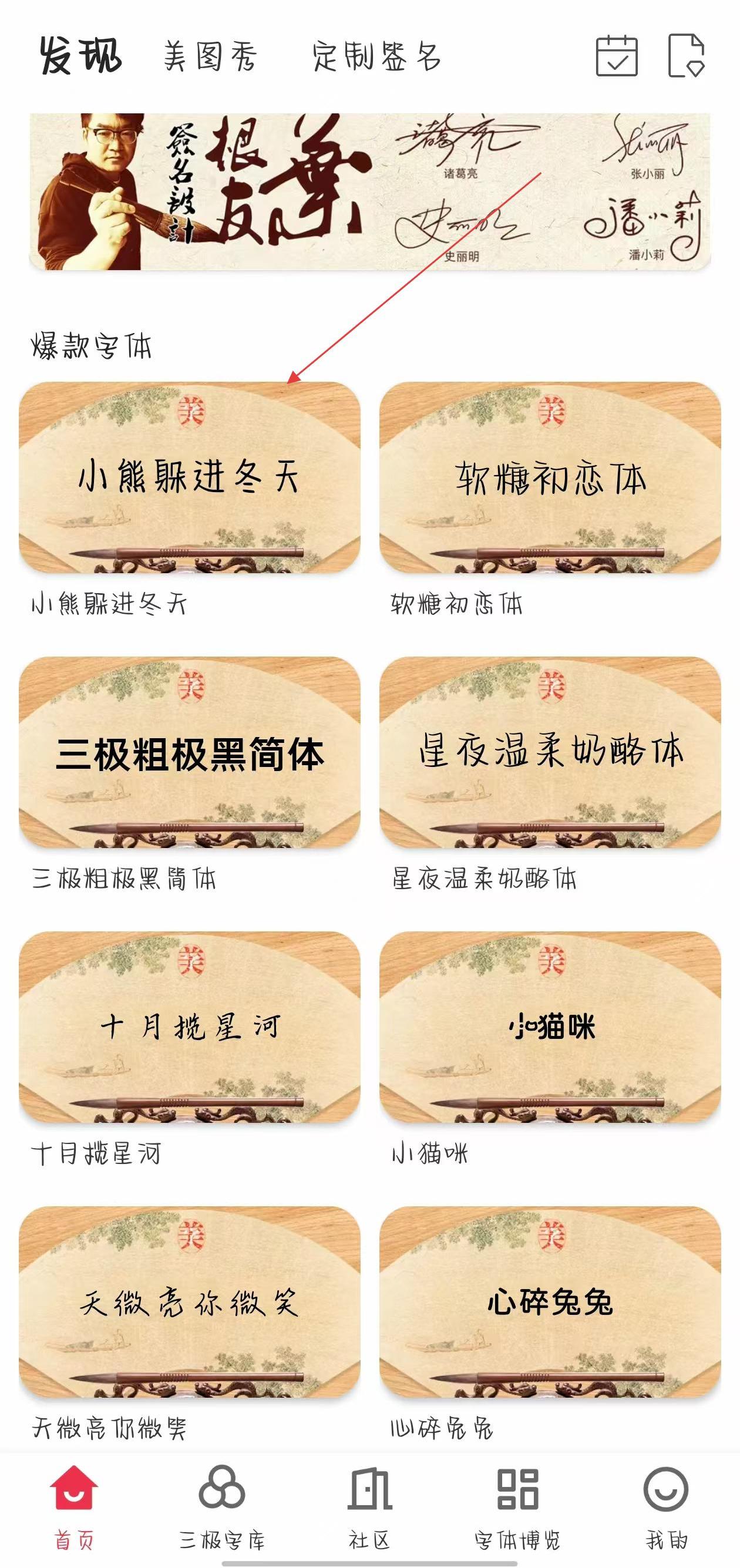
Task: Select the 三极粗极黑简体 font card
Action: (x=189, y=752)
